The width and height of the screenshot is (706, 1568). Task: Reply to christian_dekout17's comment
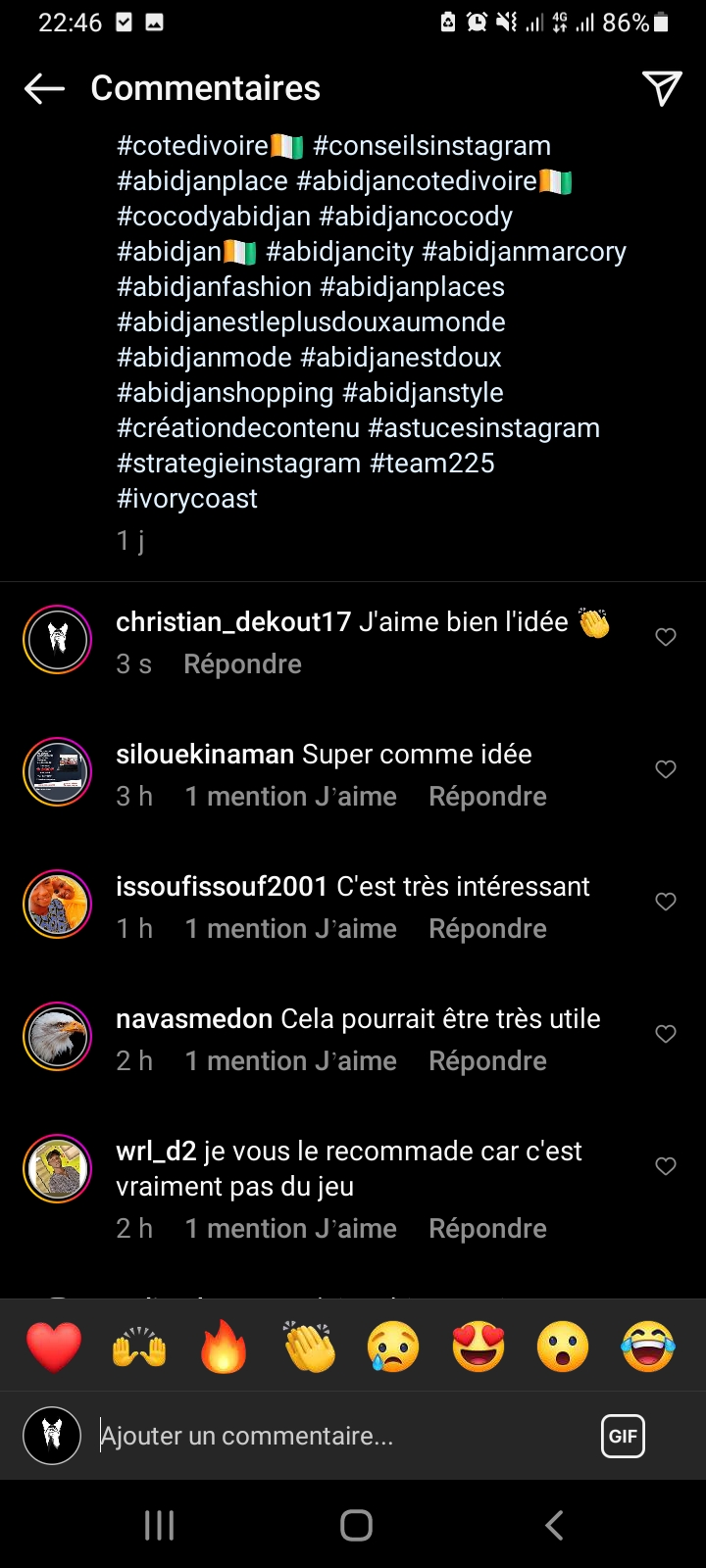click(x=242, y=664)
